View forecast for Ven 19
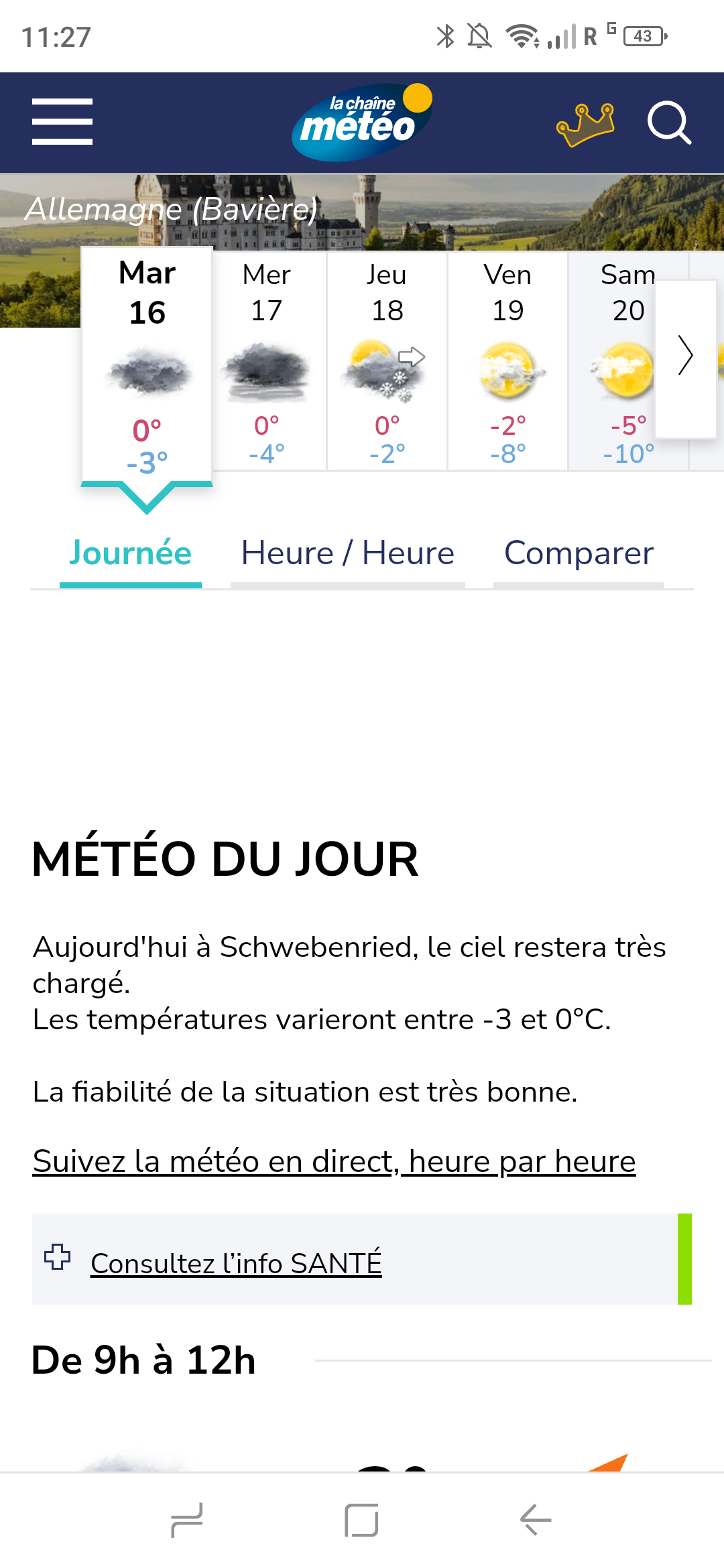Screen dimensions: 724x1568 [507, 362]
